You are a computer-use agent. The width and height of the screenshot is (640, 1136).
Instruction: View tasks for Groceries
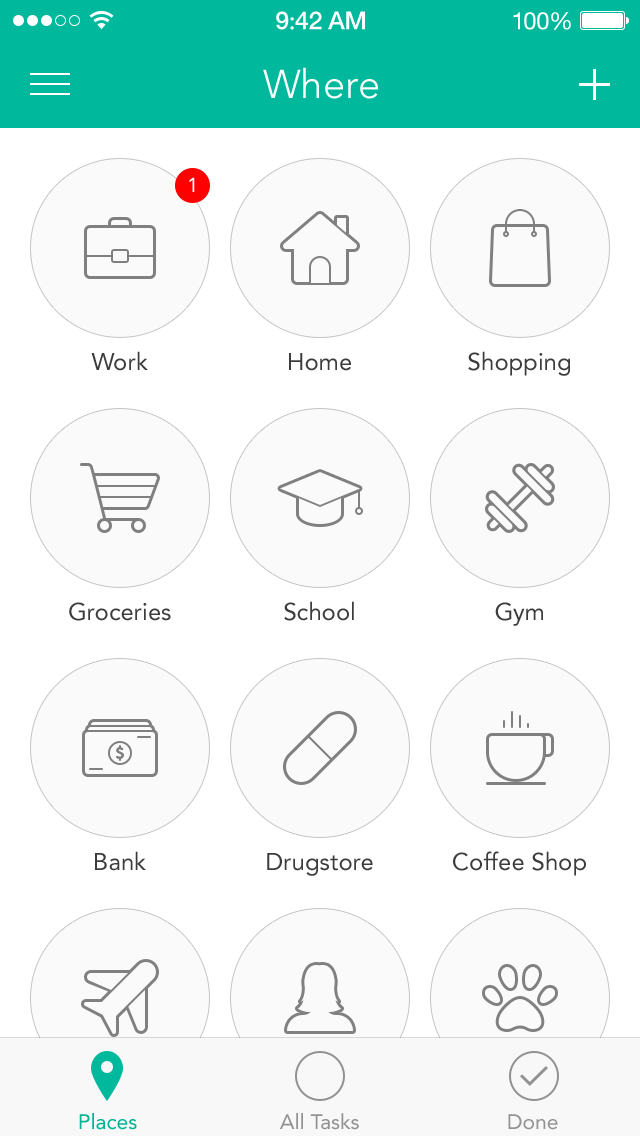120,498
